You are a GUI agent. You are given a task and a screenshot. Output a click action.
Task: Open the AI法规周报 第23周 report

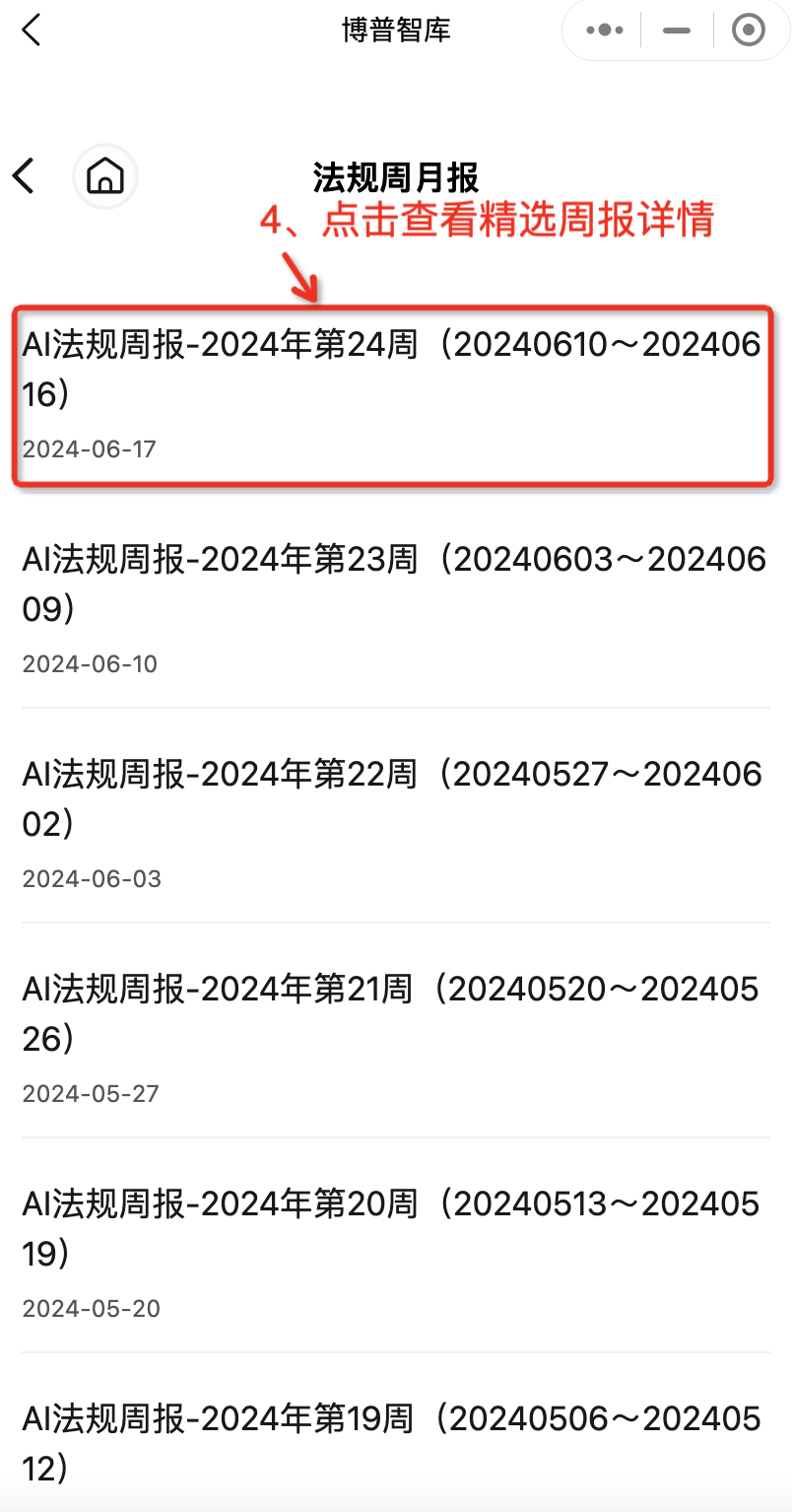tap(395, 609)
